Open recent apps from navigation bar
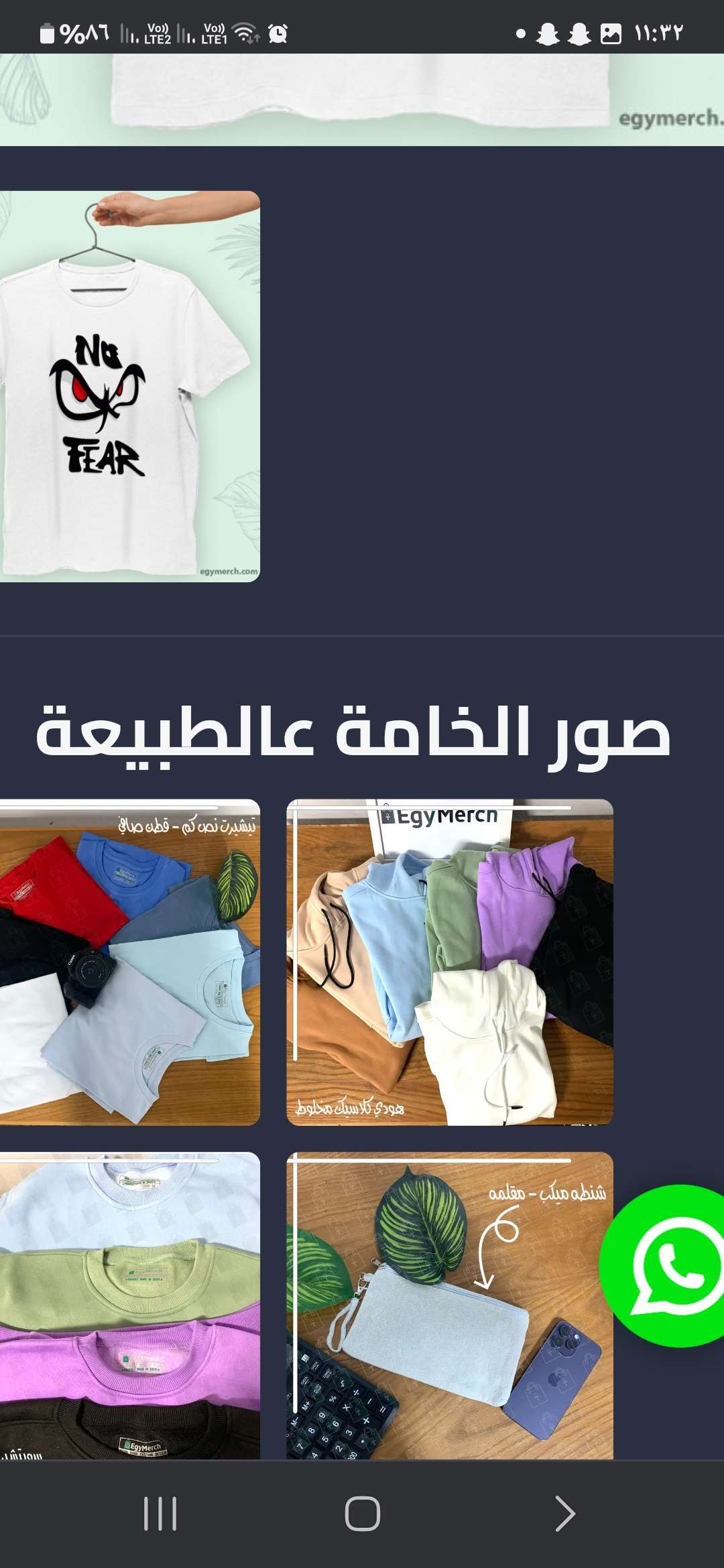 pos(160,1514)
